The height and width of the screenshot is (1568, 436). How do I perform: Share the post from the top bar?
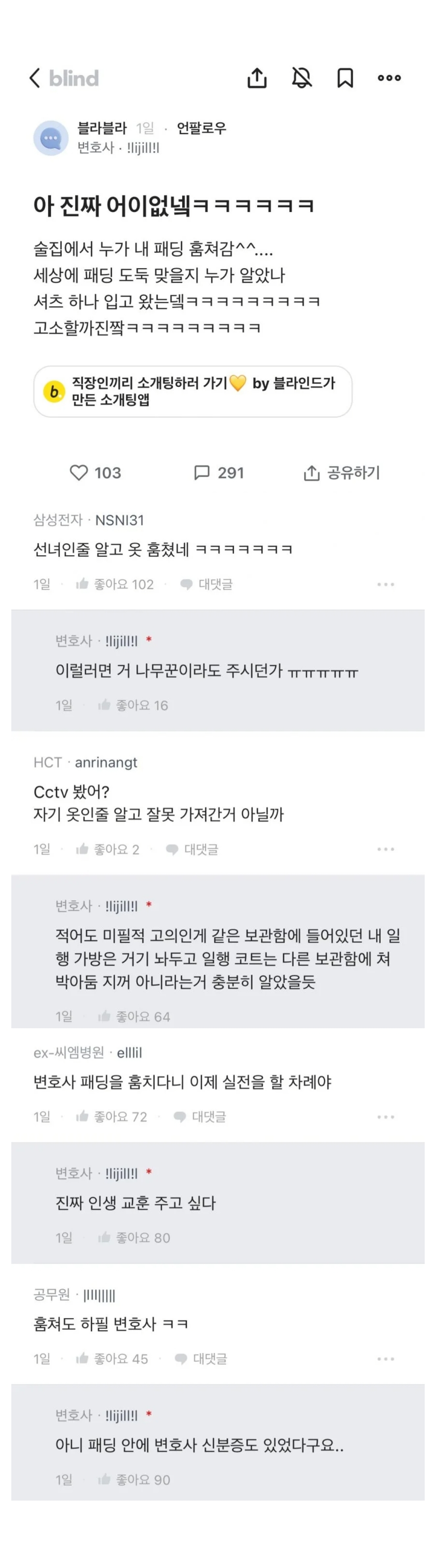pyautogui.click(x=257, y=78)
